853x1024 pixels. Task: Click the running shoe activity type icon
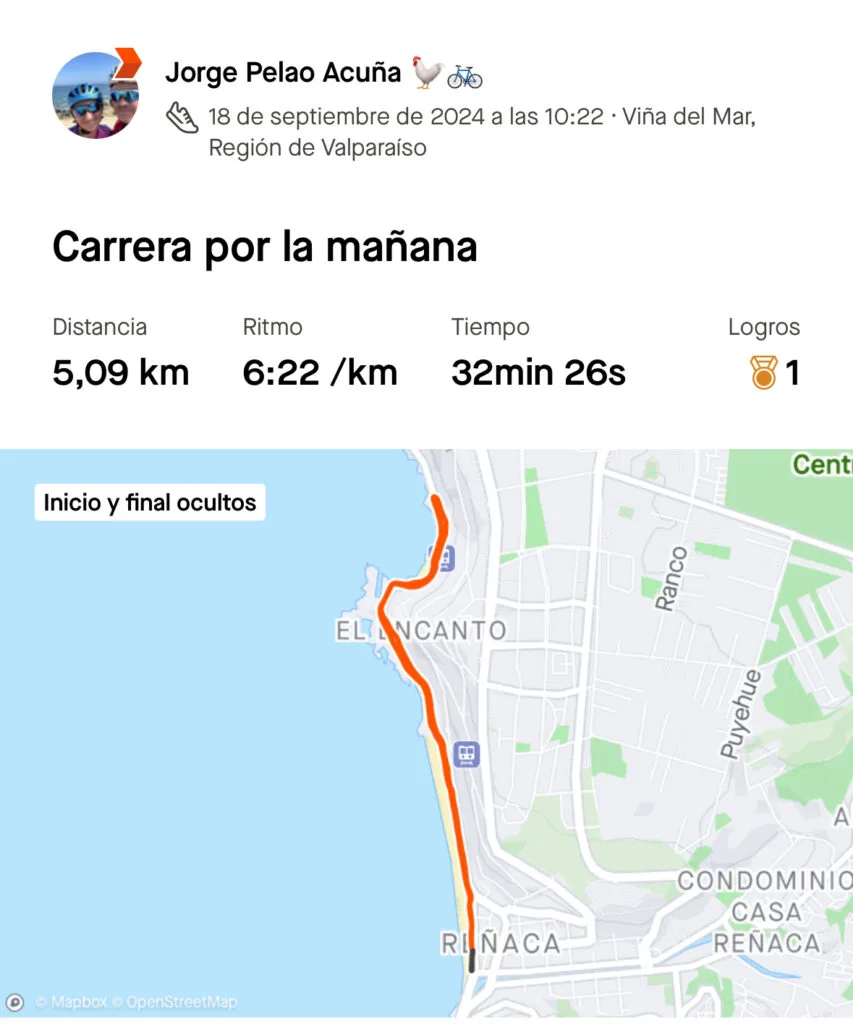[181, 117]
